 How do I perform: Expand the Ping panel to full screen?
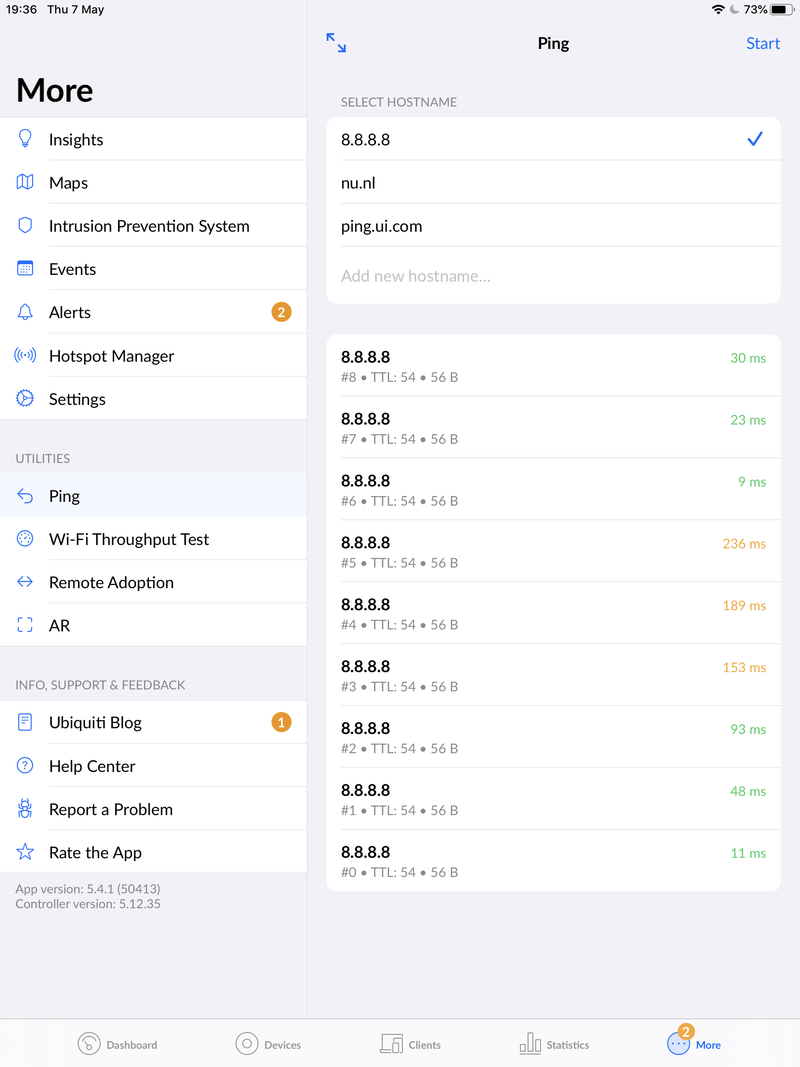point(336,43)
